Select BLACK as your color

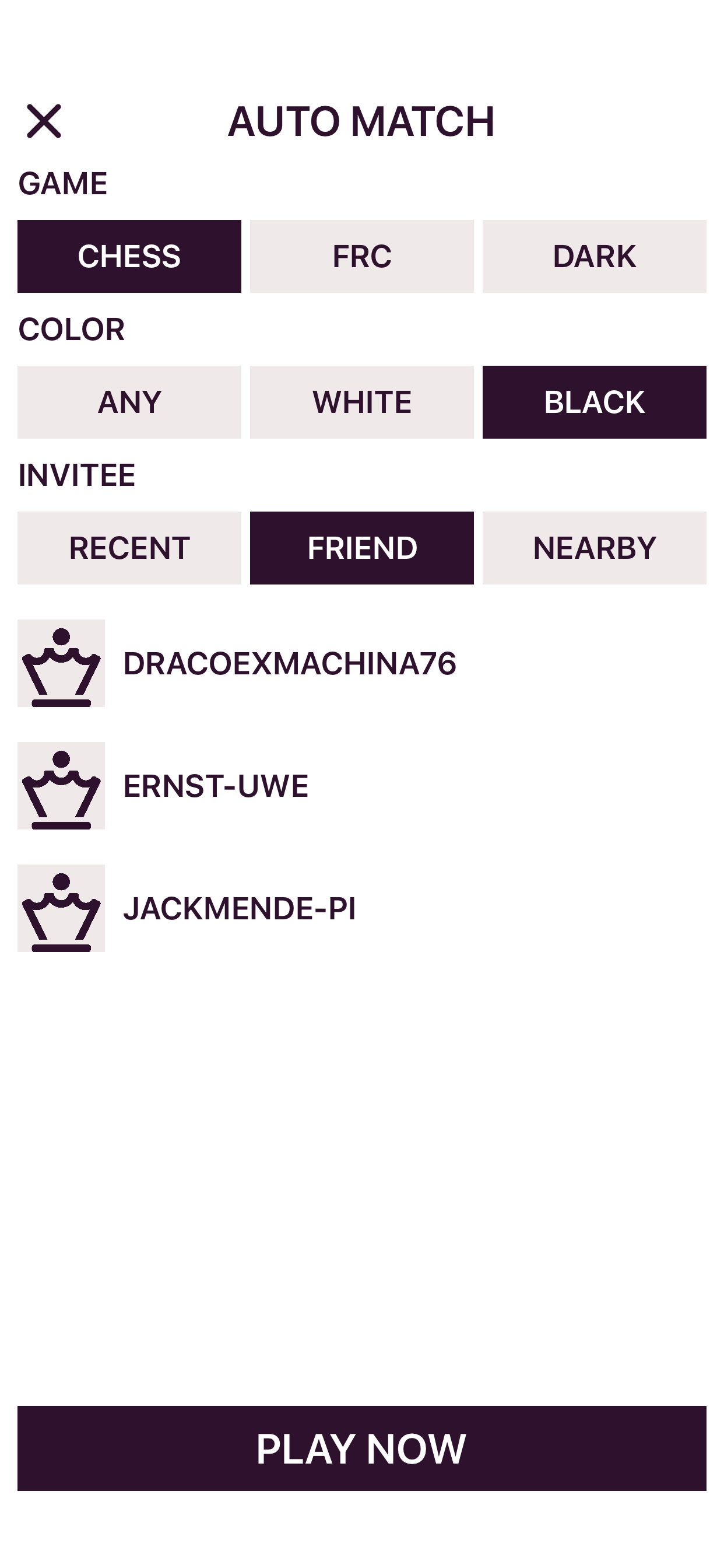point(593,402)
